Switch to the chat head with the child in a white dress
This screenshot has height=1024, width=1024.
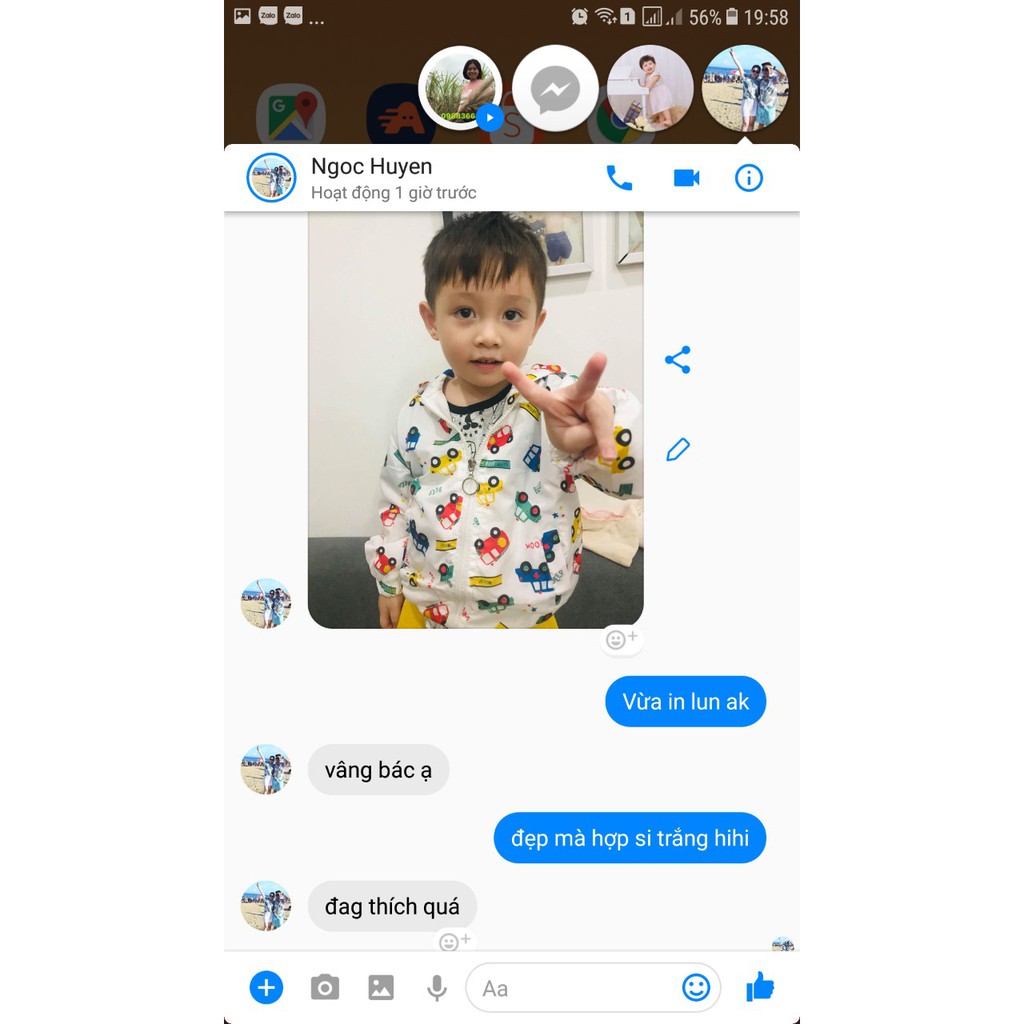650,88
